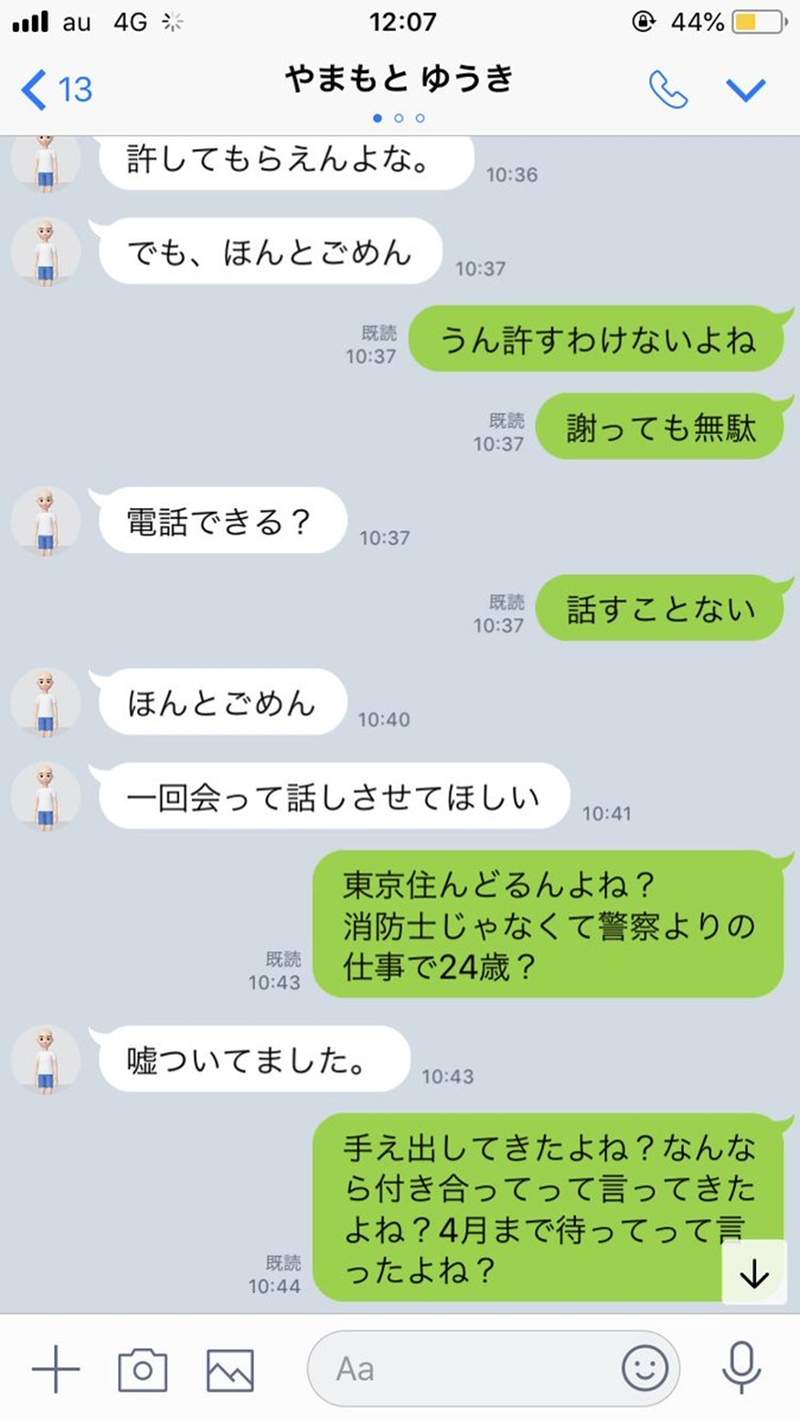Tap the back arrow showing 13 unread chats

click(x=50, y=89)
